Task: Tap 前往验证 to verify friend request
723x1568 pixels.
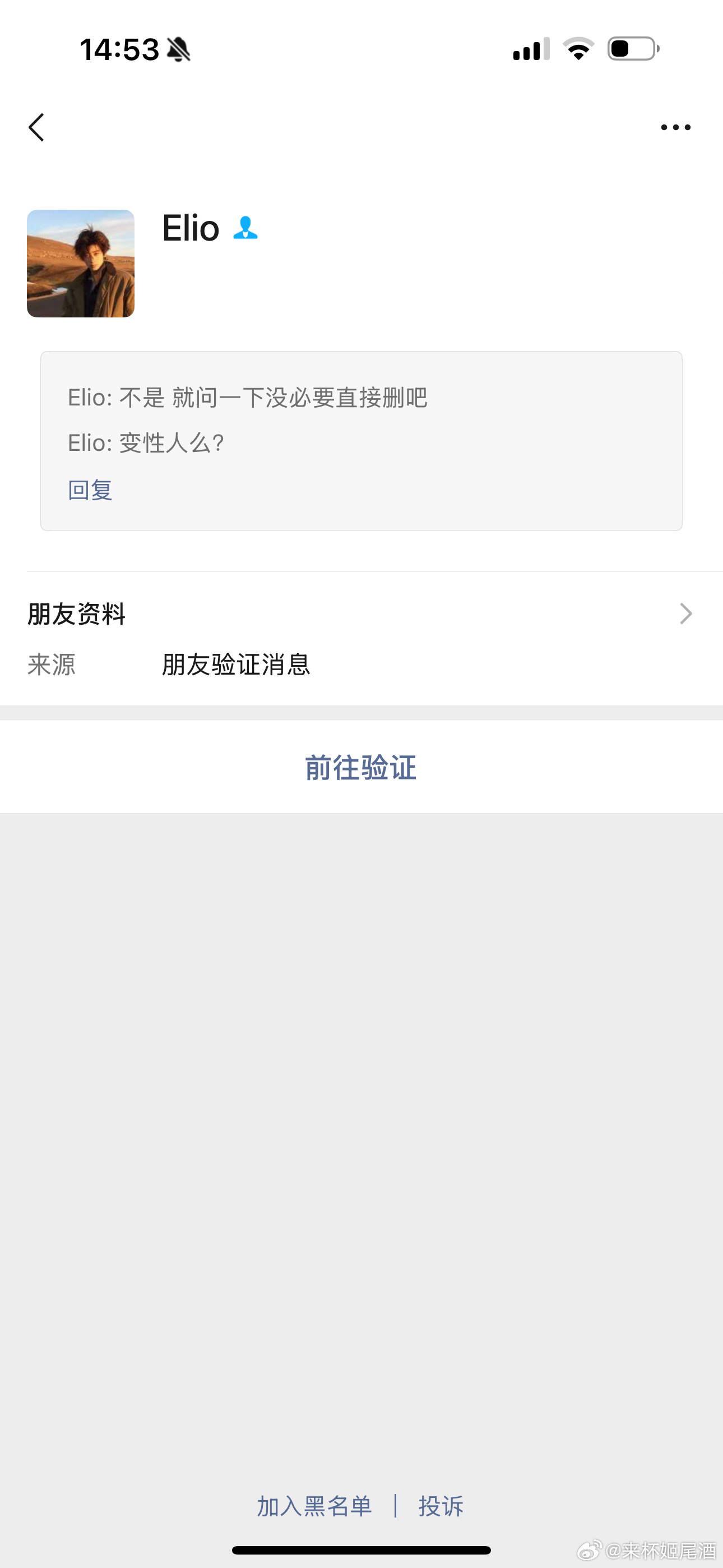Action: [361, 768]
